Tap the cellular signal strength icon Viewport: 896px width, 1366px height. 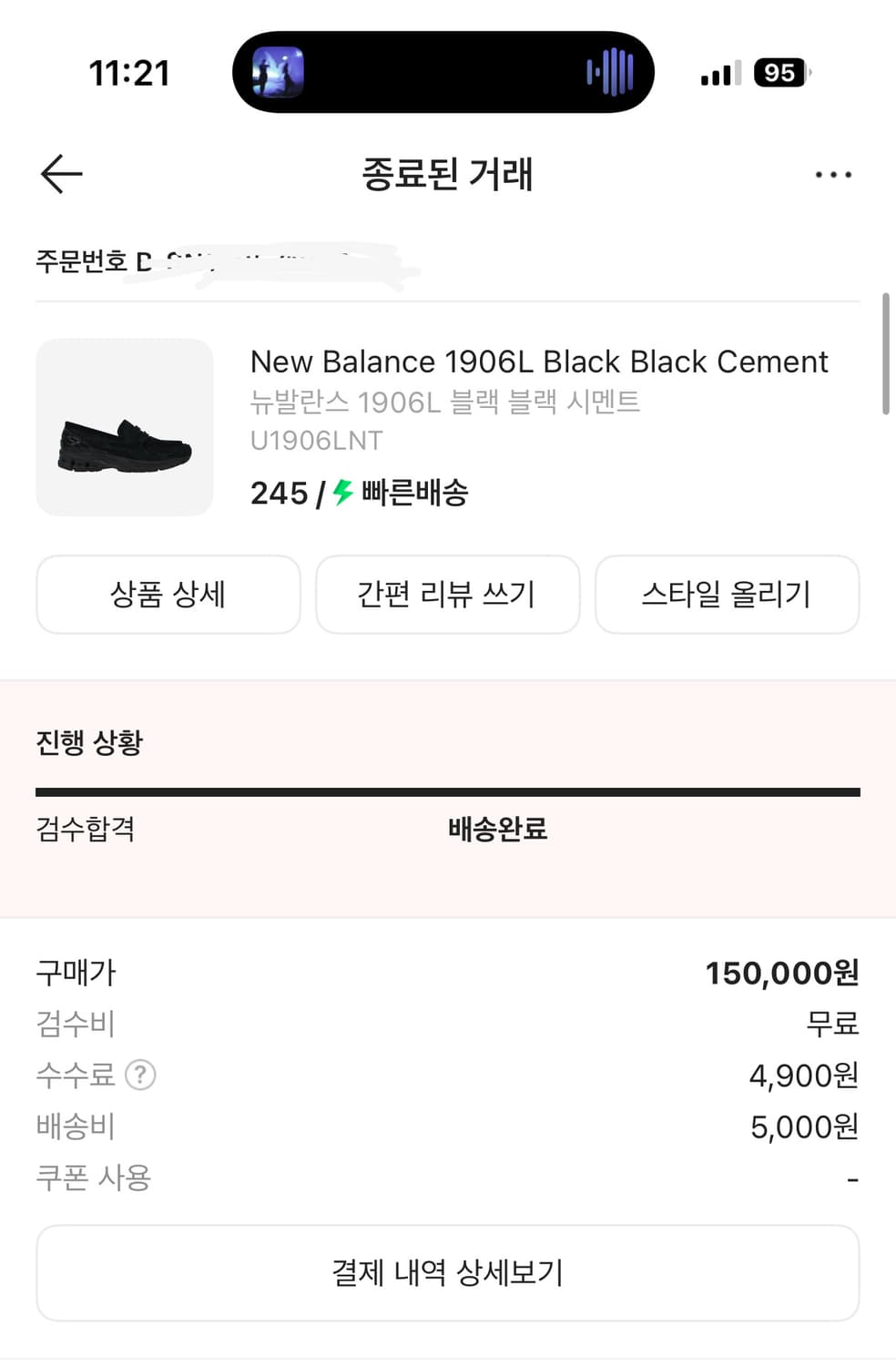pyautogui.click(x=718, y=73)
